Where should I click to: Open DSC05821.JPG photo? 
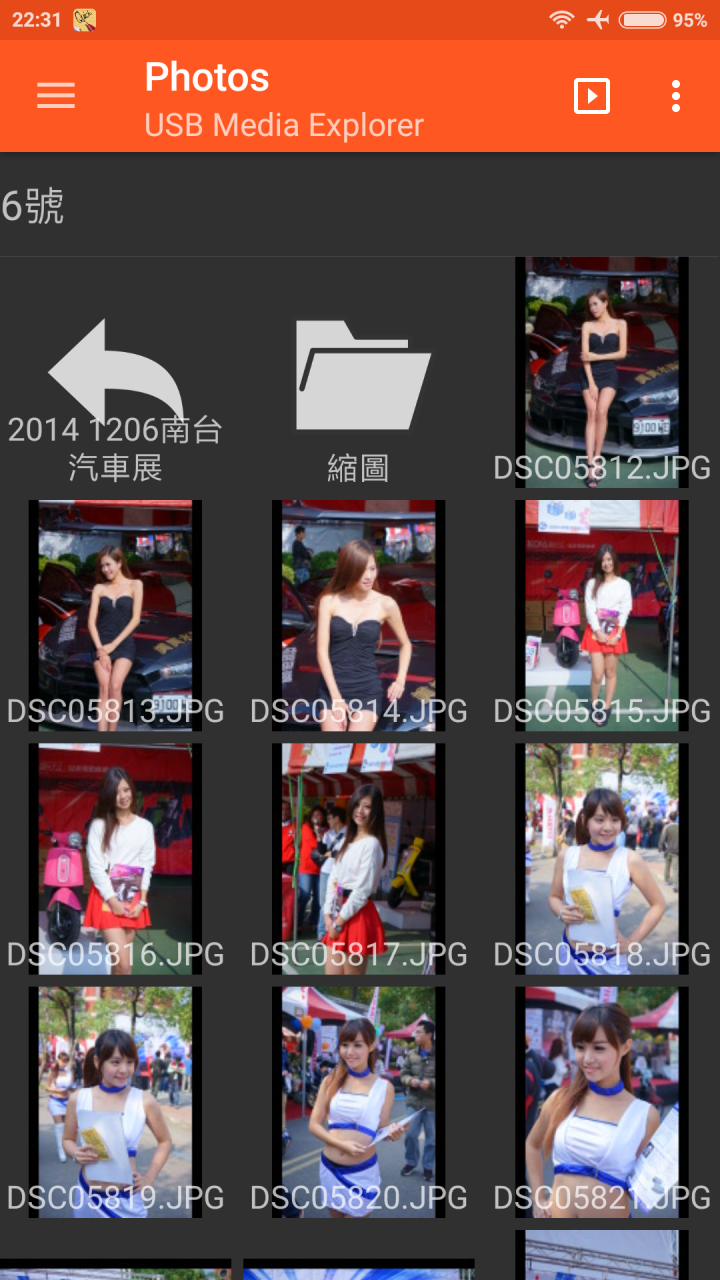pos(602,1101)
